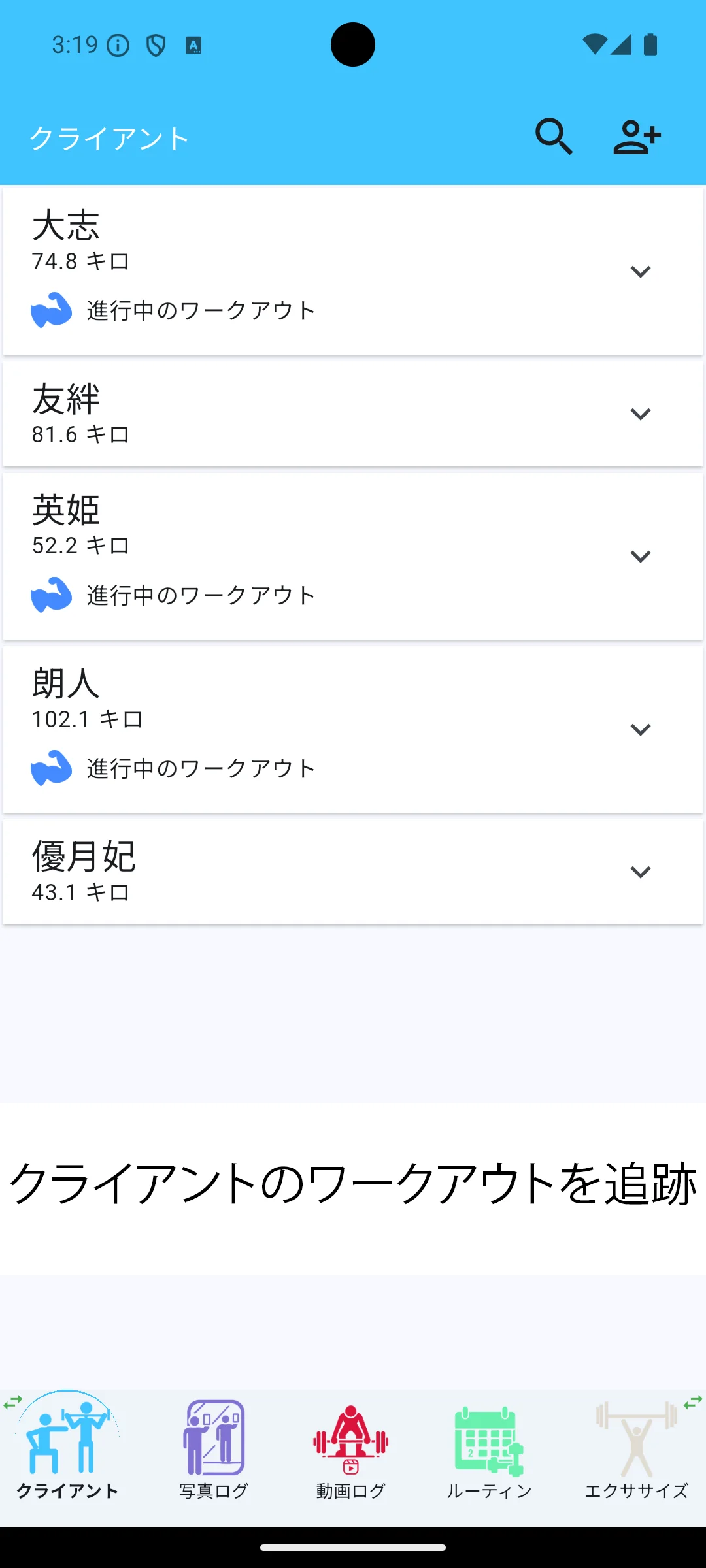
Task: Expand 優月妃's client card
Action: click(640, 871)
